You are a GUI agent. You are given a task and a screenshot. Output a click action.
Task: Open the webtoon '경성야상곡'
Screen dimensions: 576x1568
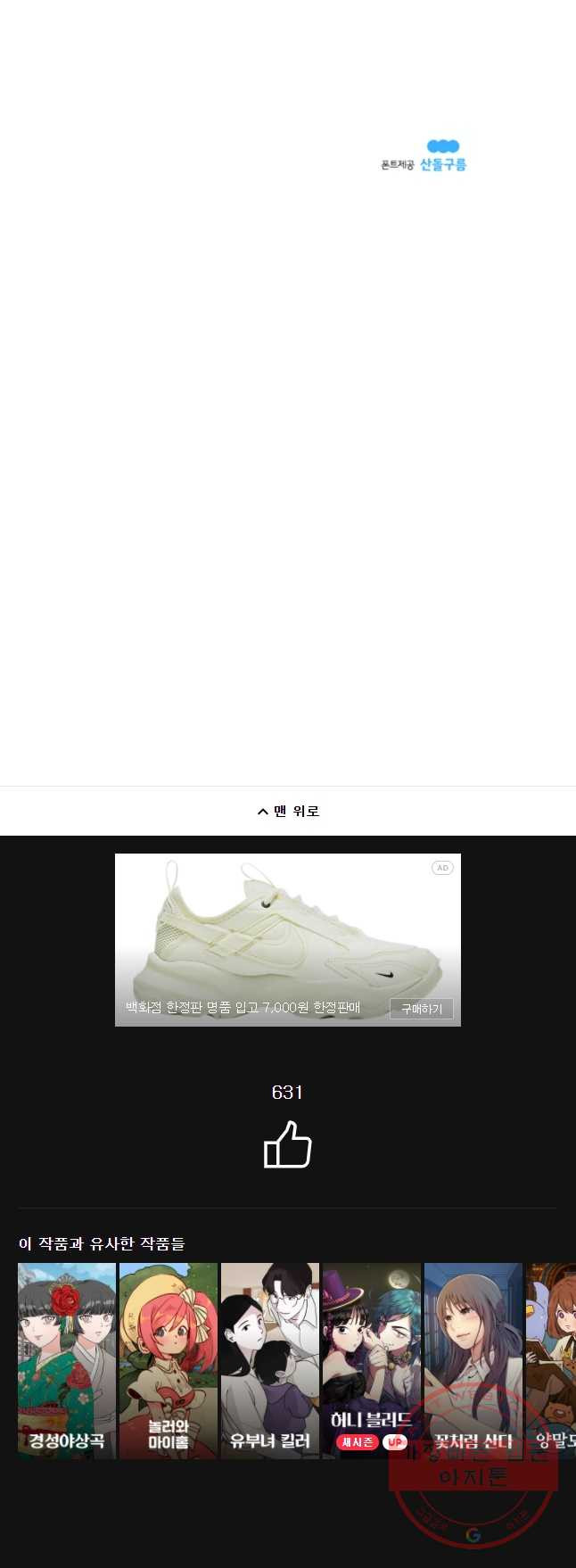tap(67, 1360)
